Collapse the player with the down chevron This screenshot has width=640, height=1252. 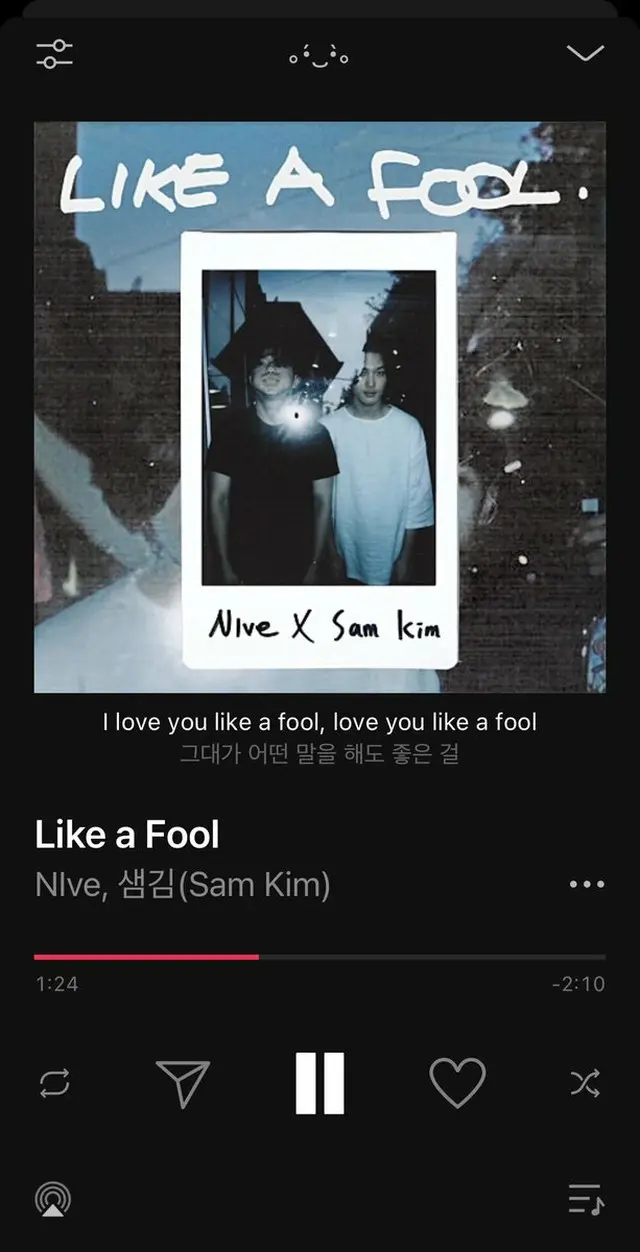[x=585, y=53]
